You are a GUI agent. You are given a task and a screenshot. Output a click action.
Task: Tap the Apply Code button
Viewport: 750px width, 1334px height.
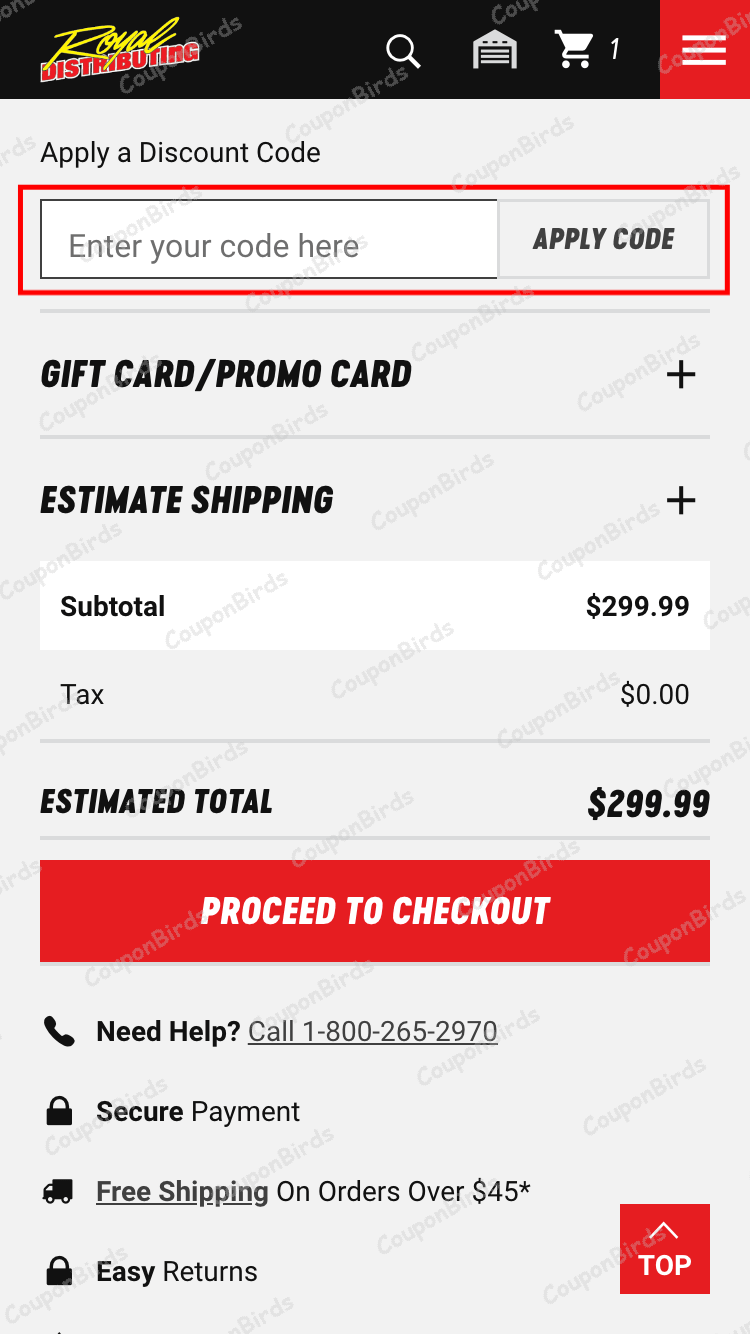tap(604, 240)
